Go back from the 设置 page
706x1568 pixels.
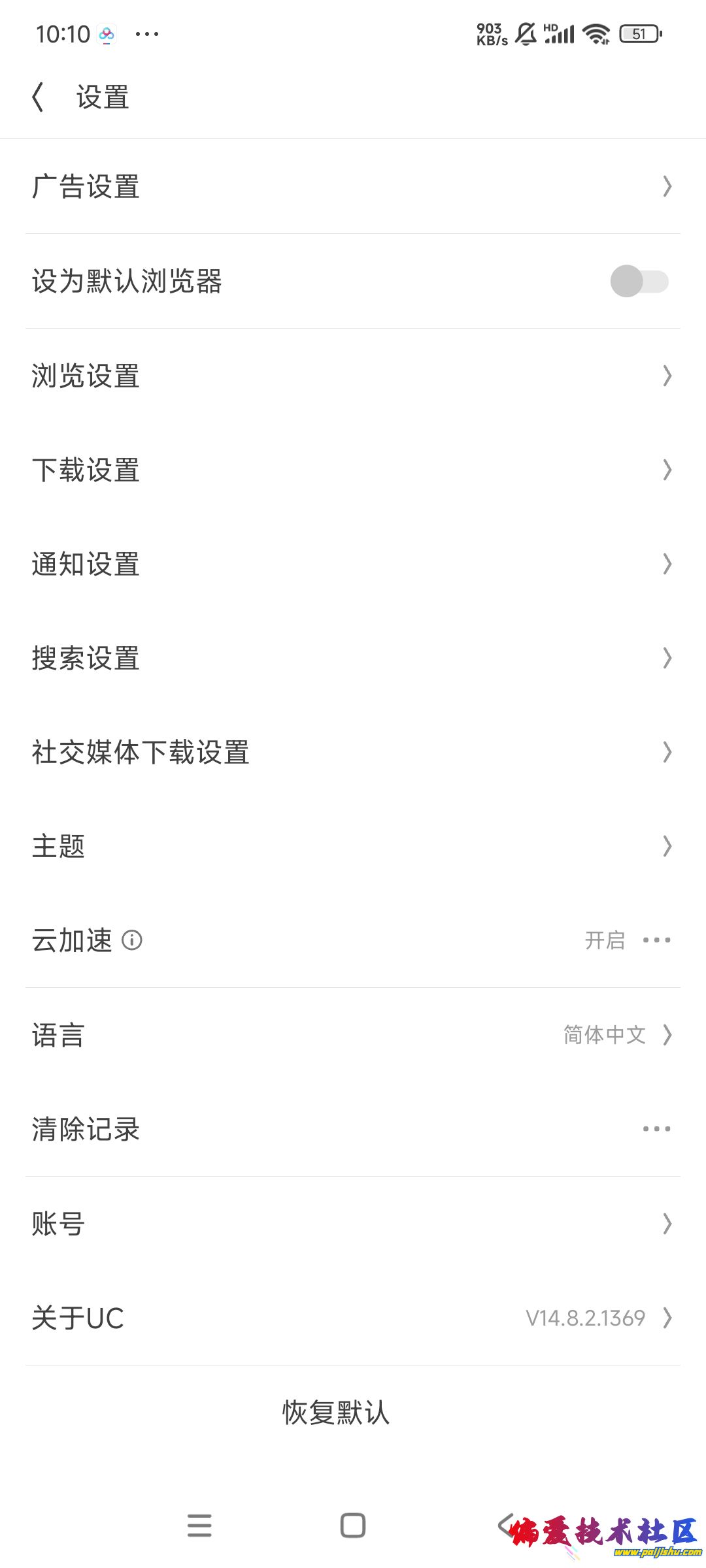pyautogui.click(x=38, y=97)
